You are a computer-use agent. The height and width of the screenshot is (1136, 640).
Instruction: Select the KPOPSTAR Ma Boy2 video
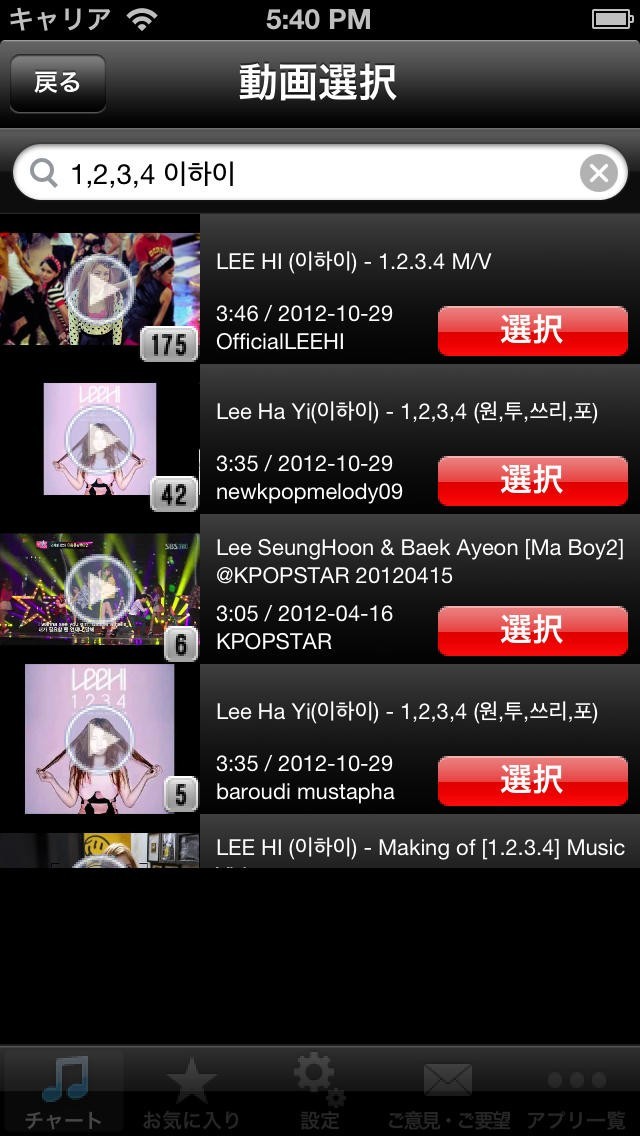(532, 631)
